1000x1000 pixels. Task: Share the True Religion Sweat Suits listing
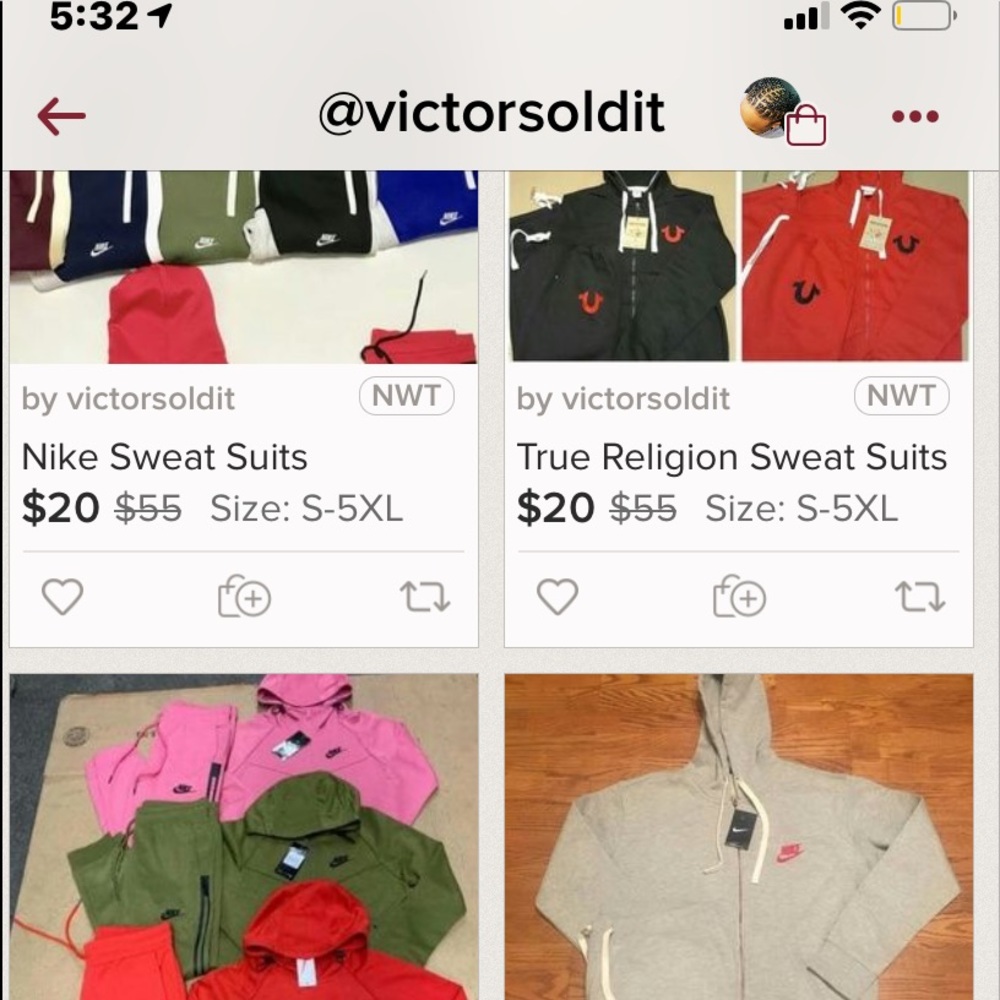[920, 597]
